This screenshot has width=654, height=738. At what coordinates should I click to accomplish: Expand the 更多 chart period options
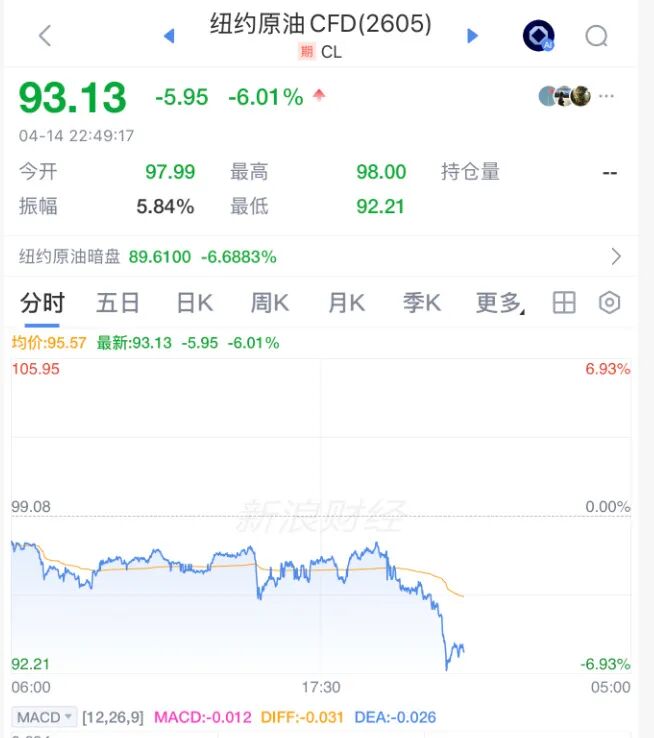[499, 303]
